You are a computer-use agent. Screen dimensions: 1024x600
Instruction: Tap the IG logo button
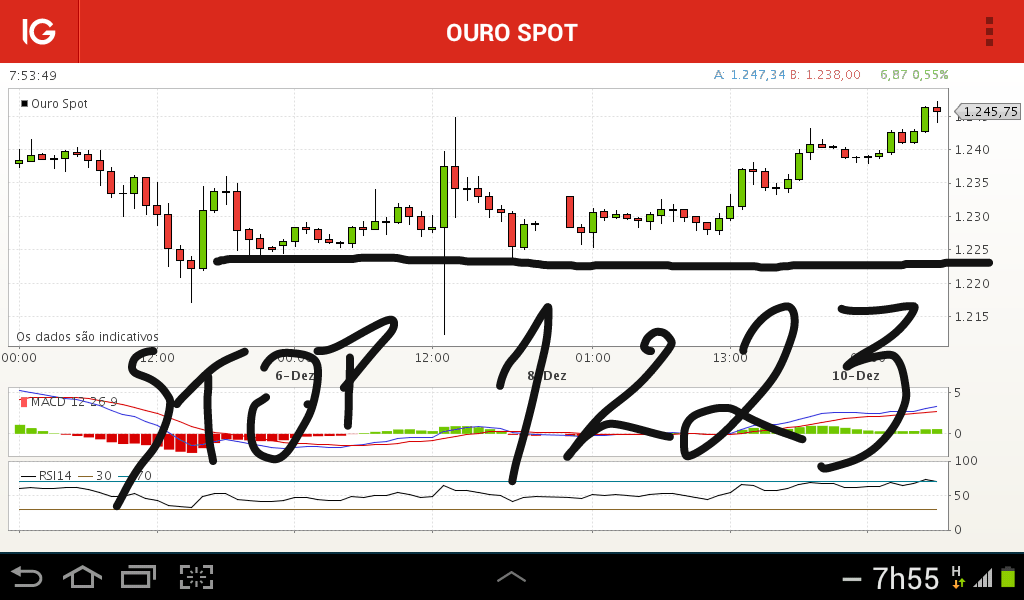pyautogui.click(x=39, y=32)
